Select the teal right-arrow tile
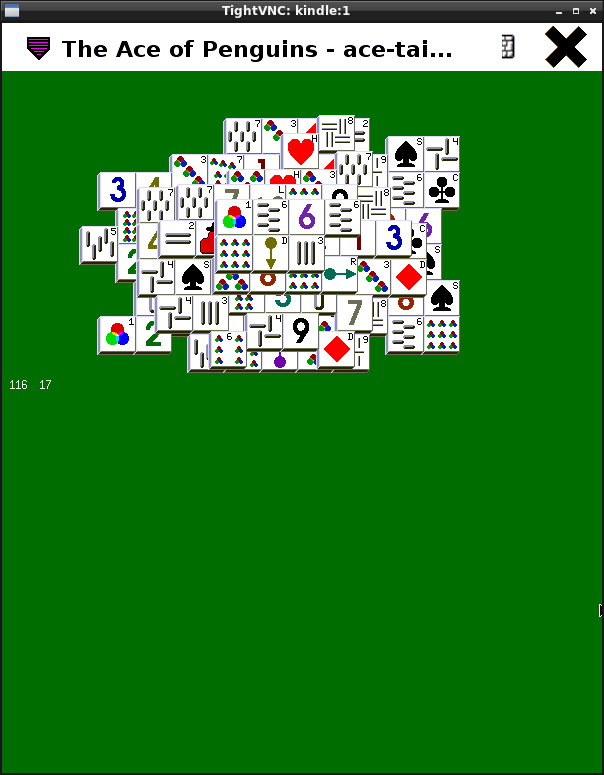Viewport: 604px width, 775px height. 340,273
